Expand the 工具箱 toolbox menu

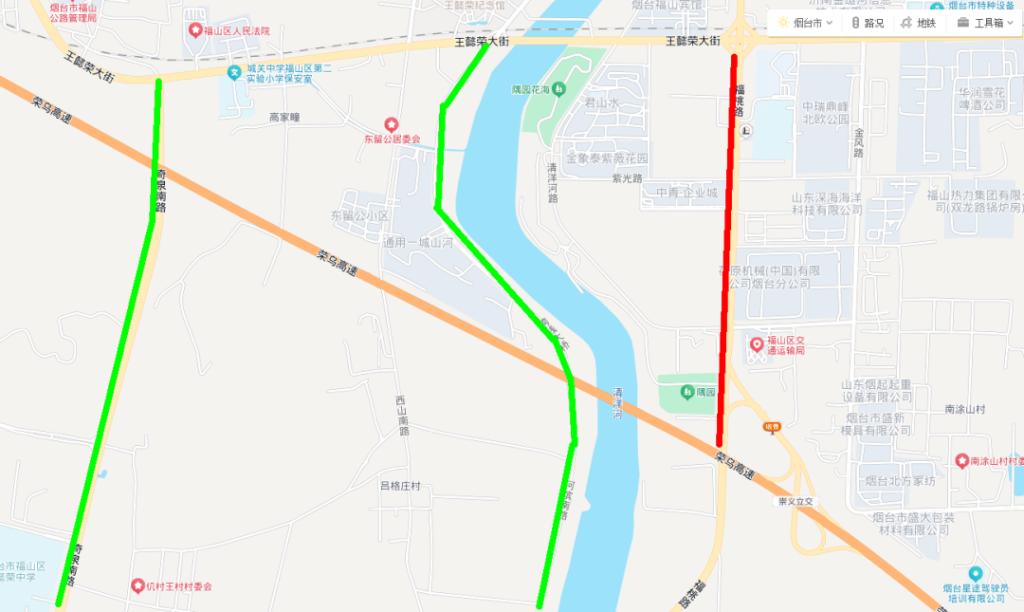pos(984,23)
